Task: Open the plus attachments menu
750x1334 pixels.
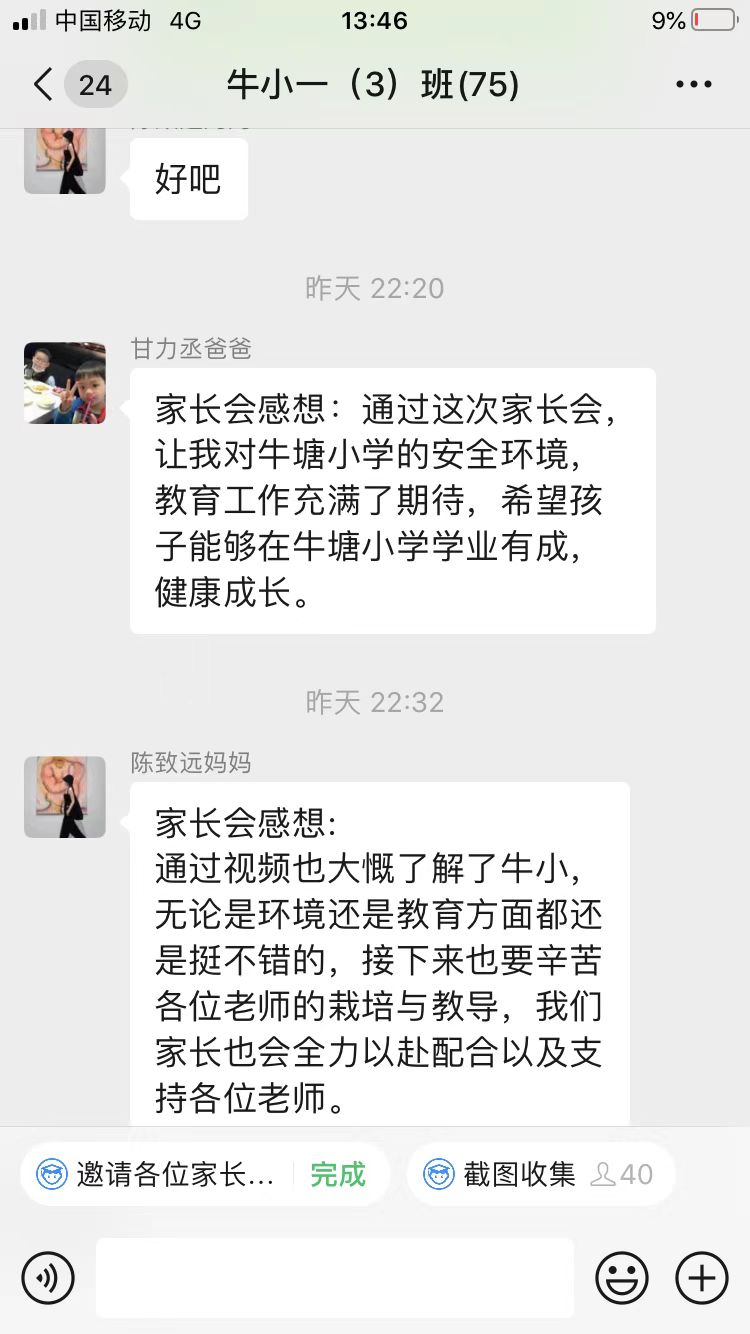Action: pyautogui.click(x=702, y=1277)
